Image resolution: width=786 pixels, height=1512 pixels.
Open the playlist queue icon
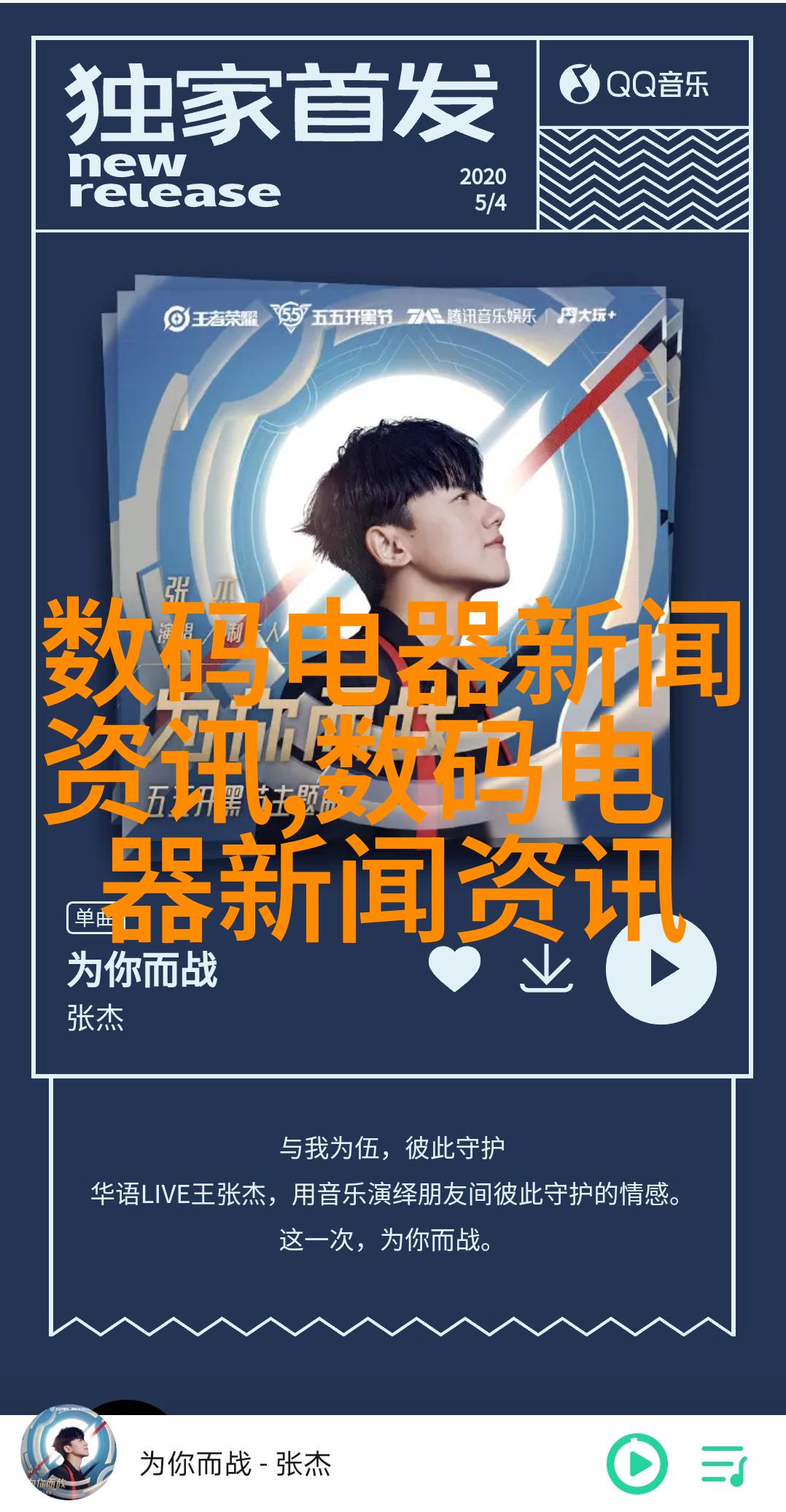[723, 1464]
